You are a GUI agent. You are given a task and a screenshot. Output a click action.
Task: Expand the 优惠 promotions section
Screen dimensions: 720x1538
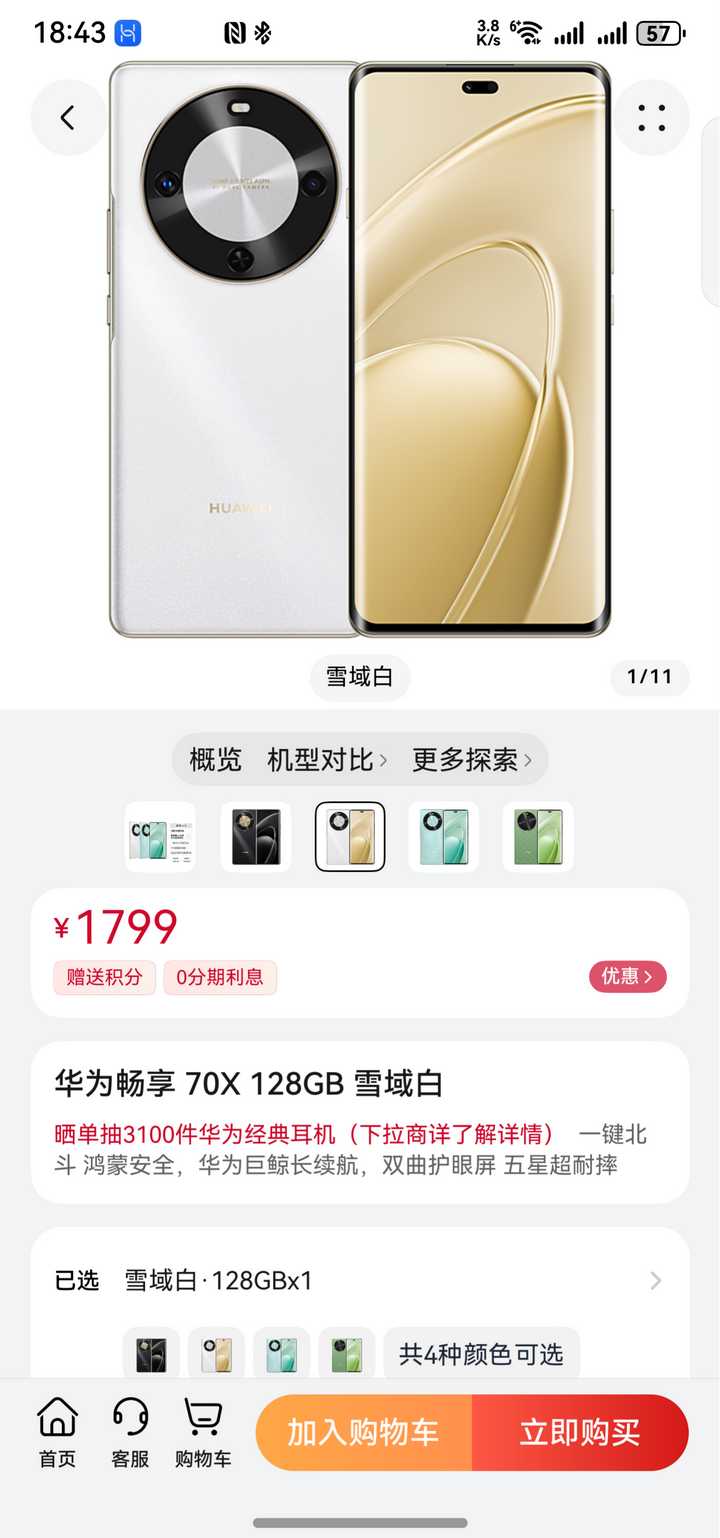coord(629,978)
